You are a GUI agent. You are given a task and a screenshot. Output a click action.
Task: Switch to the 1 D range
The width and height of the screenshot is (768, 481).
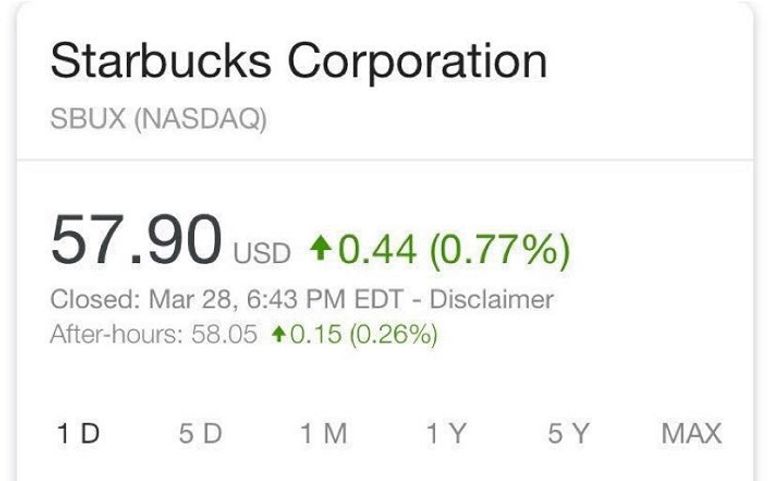[78, 433]
